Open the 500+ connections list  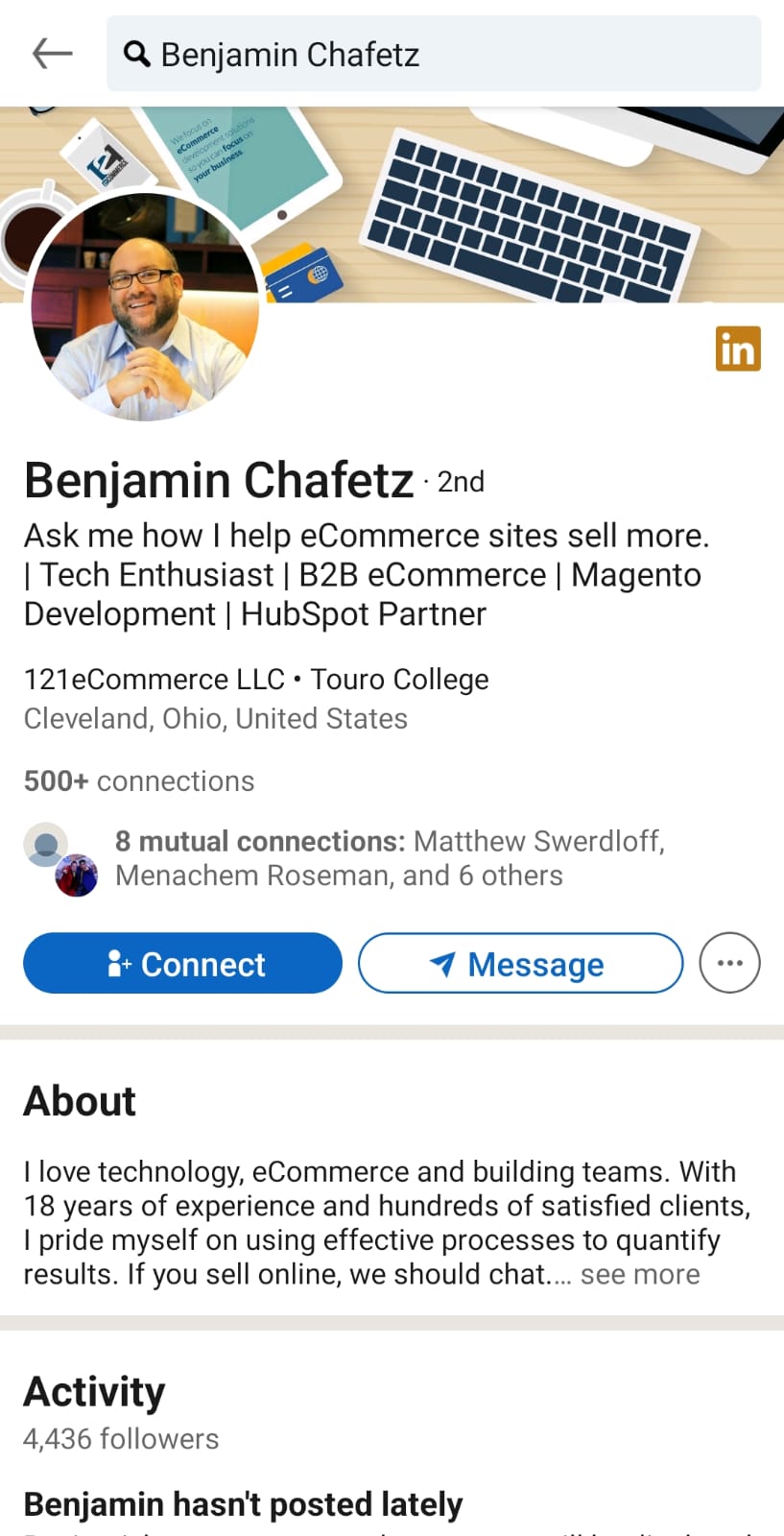[x=139, y=781]
